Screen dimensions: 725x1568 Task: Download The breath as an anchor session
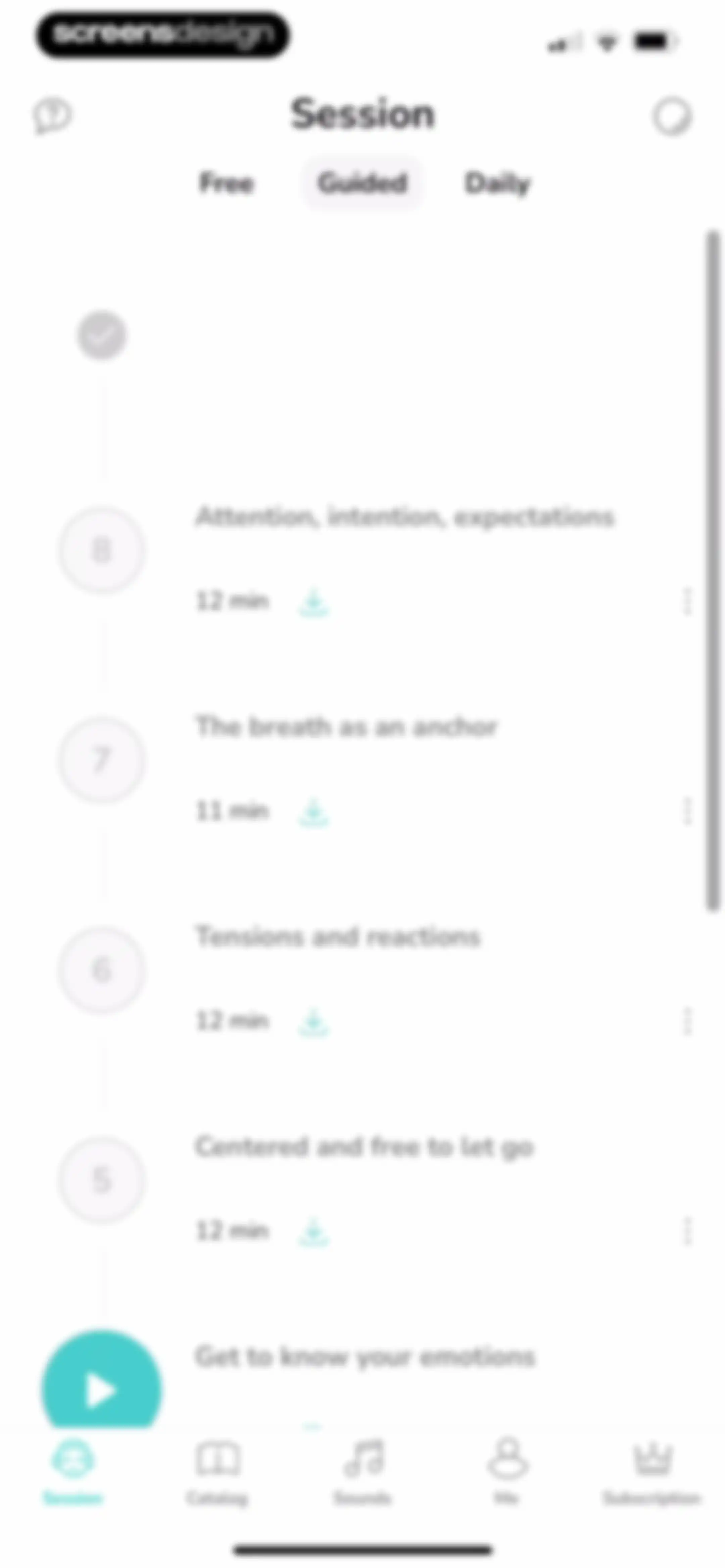point(313,812)
